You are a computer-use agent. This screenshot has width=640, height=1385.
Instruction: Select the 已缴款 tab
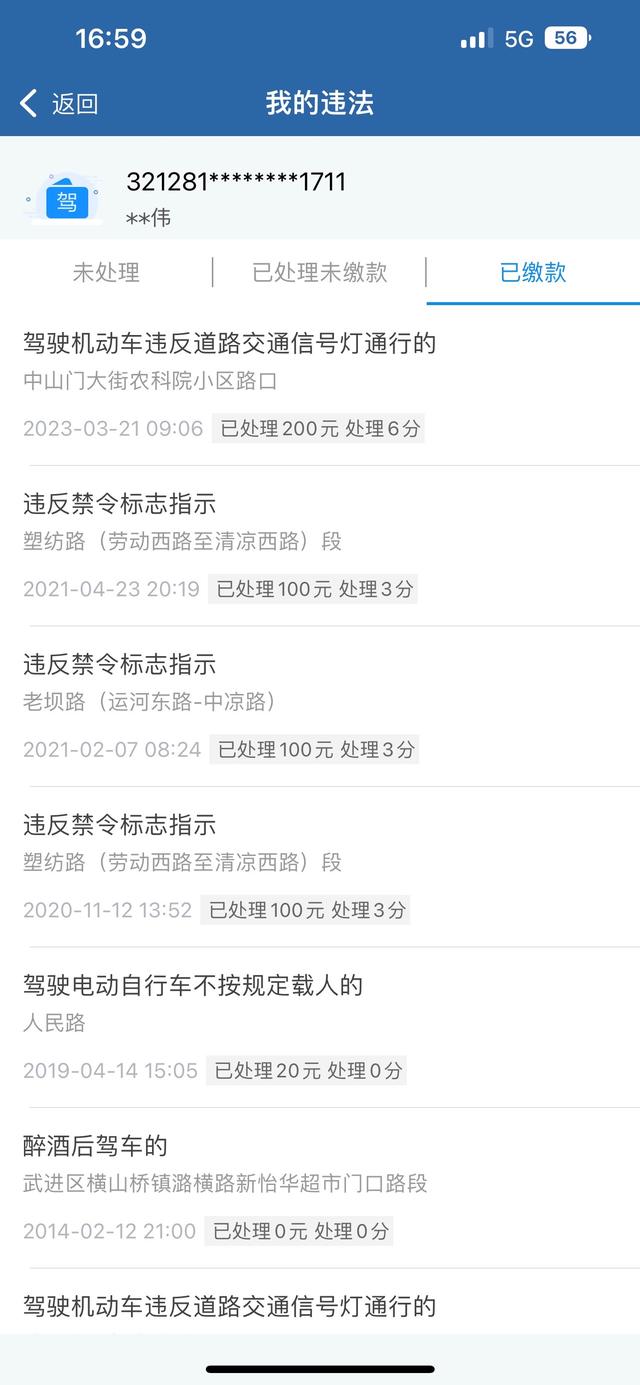[533, 272]
